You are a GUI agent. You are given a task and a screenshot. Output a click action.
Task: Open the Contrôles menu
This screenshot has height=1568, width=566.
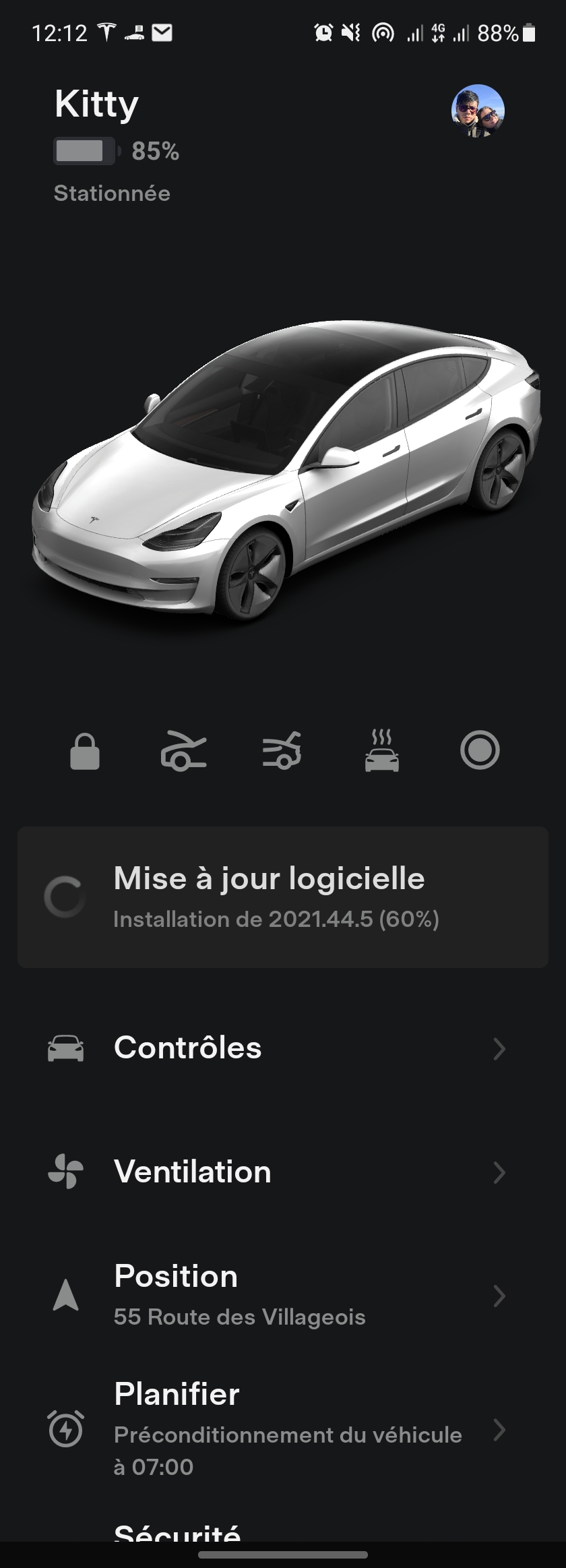(283, 1048)
